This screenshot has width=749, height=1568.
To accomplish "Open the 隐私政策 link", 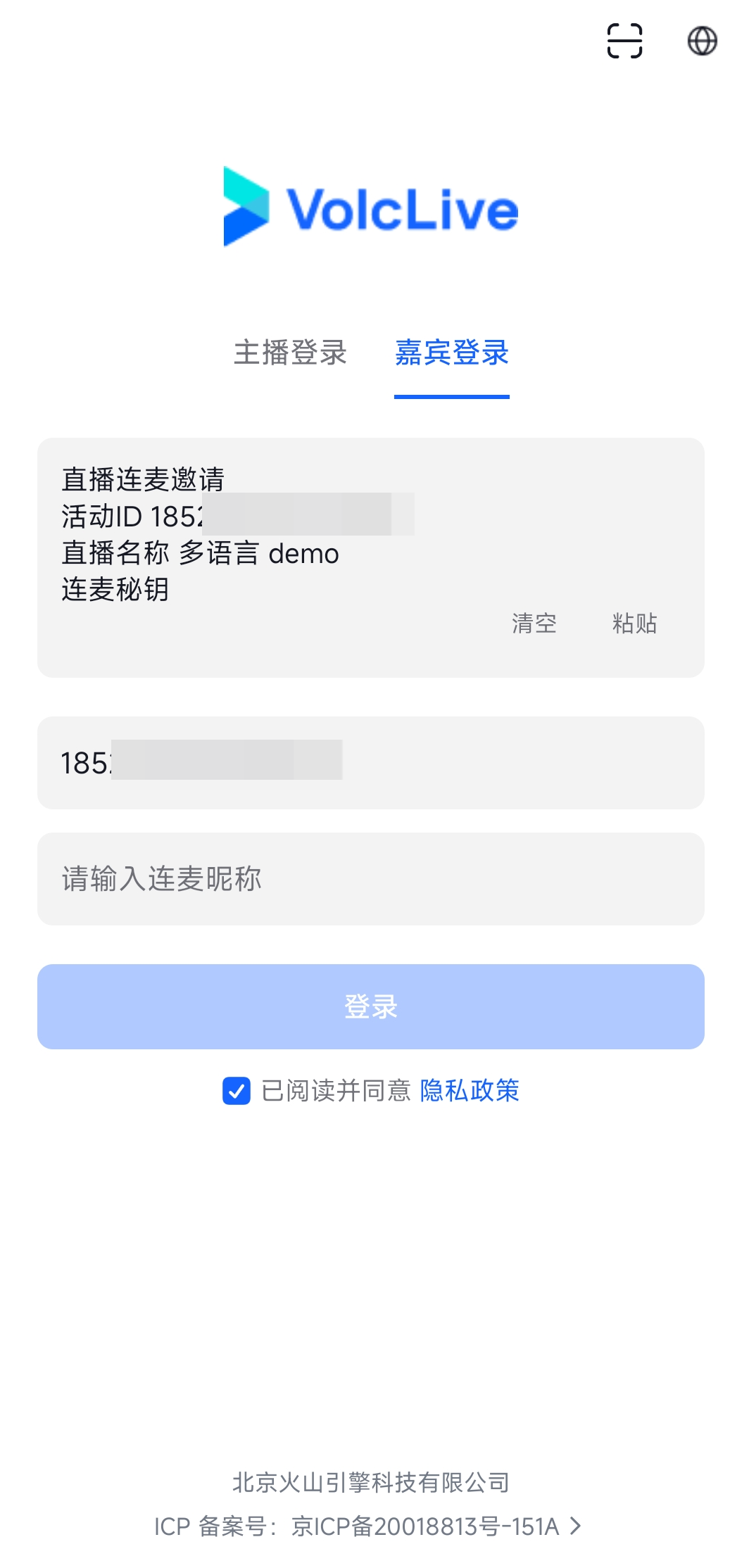I will pos(470,1091).
